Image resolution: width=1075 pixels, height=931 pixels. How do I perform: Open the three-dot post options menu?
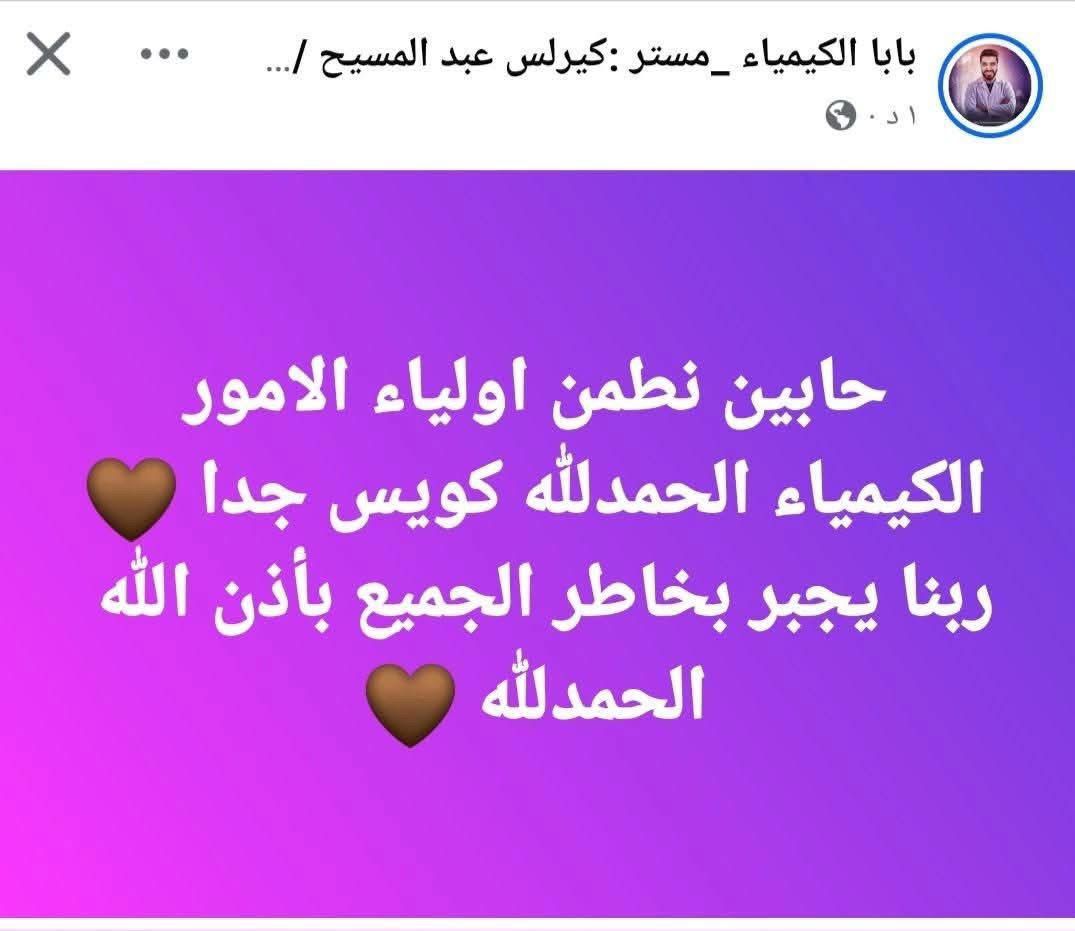pyautogui.click(x=161, y=54)
